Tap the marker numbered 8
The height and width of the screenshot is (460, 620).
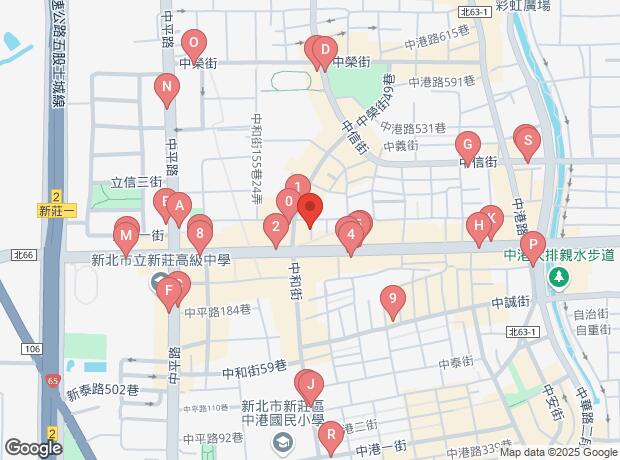[200, 237]
